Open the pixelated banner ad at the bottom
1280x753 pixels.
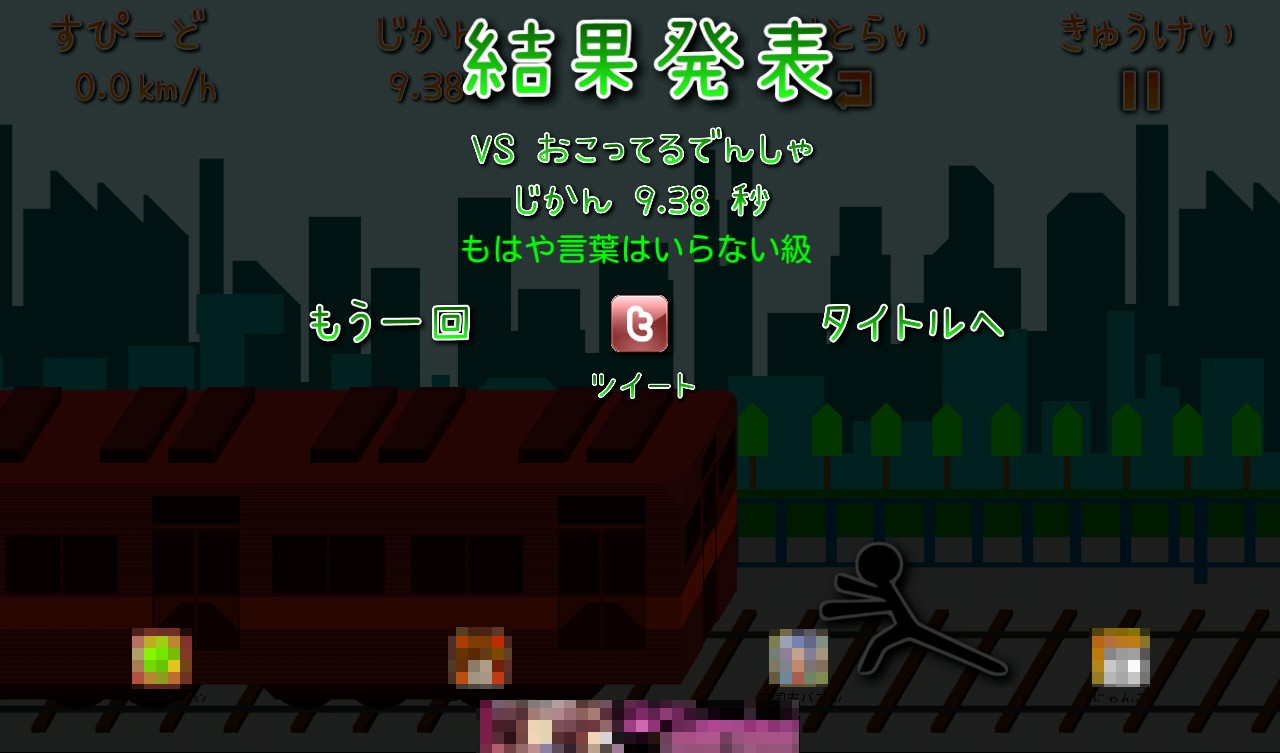click(639, 726)
